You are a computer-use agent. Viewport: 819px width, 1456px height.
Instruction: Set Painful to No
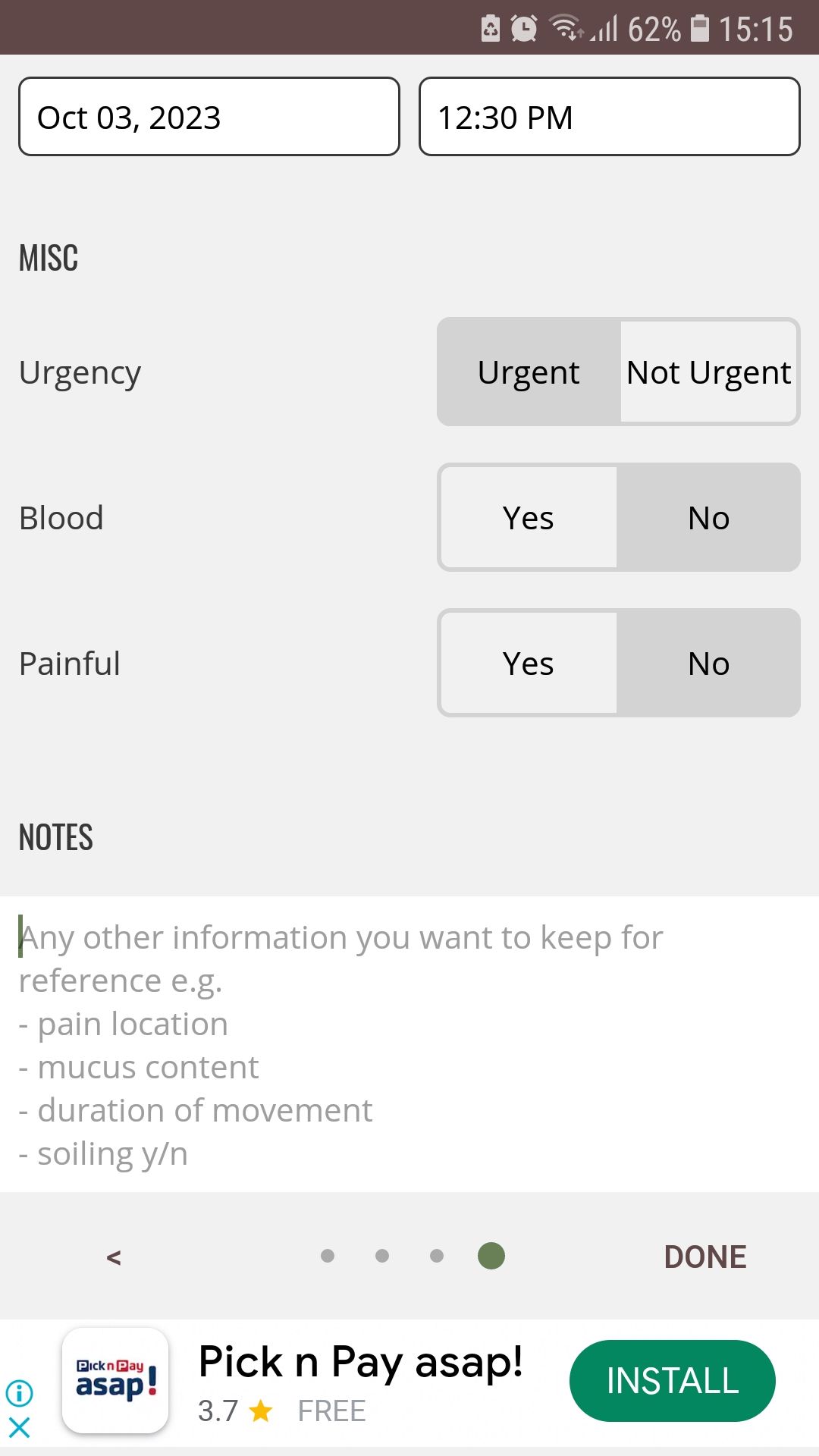point(707,662)
